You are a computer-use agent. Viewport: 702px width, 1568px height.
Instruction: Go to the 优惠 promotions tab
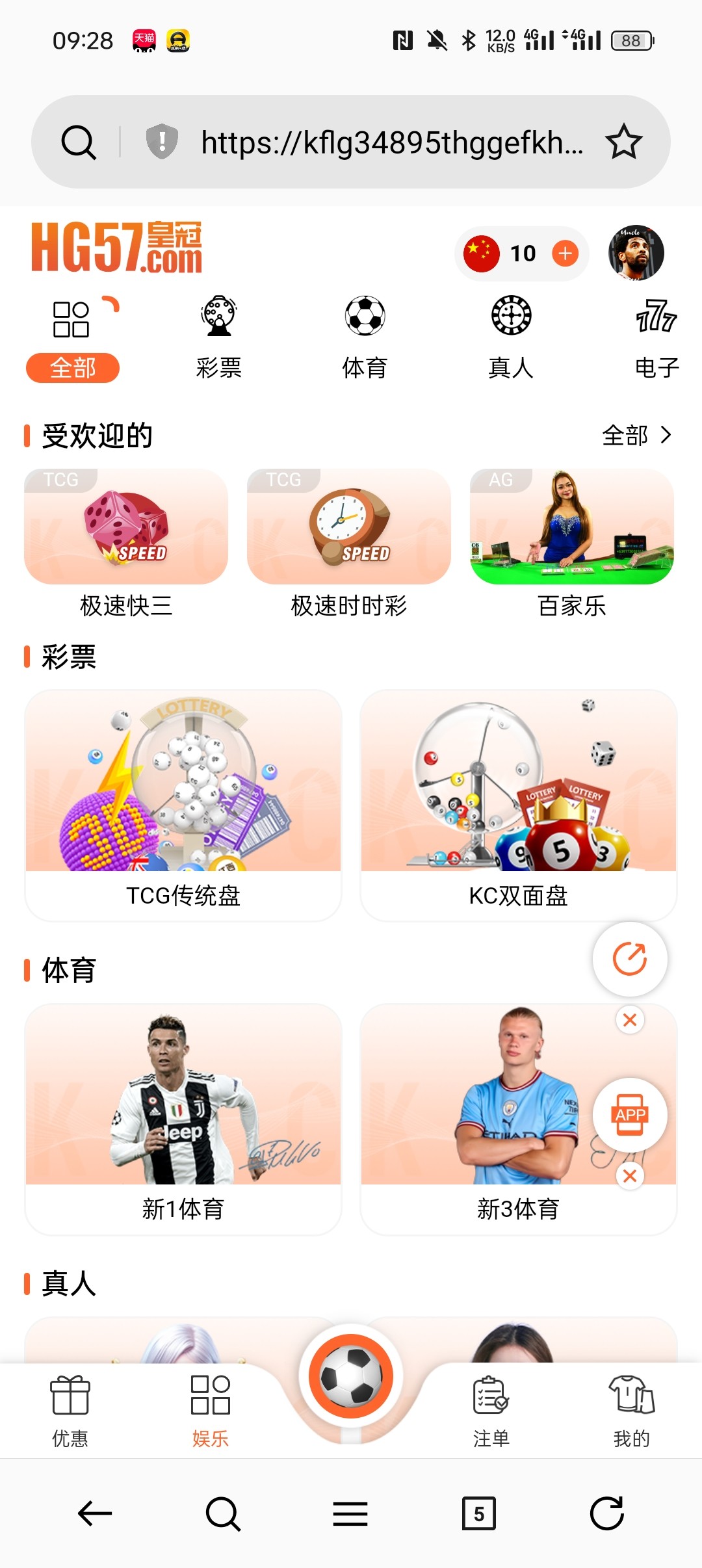pos(70,1411)
